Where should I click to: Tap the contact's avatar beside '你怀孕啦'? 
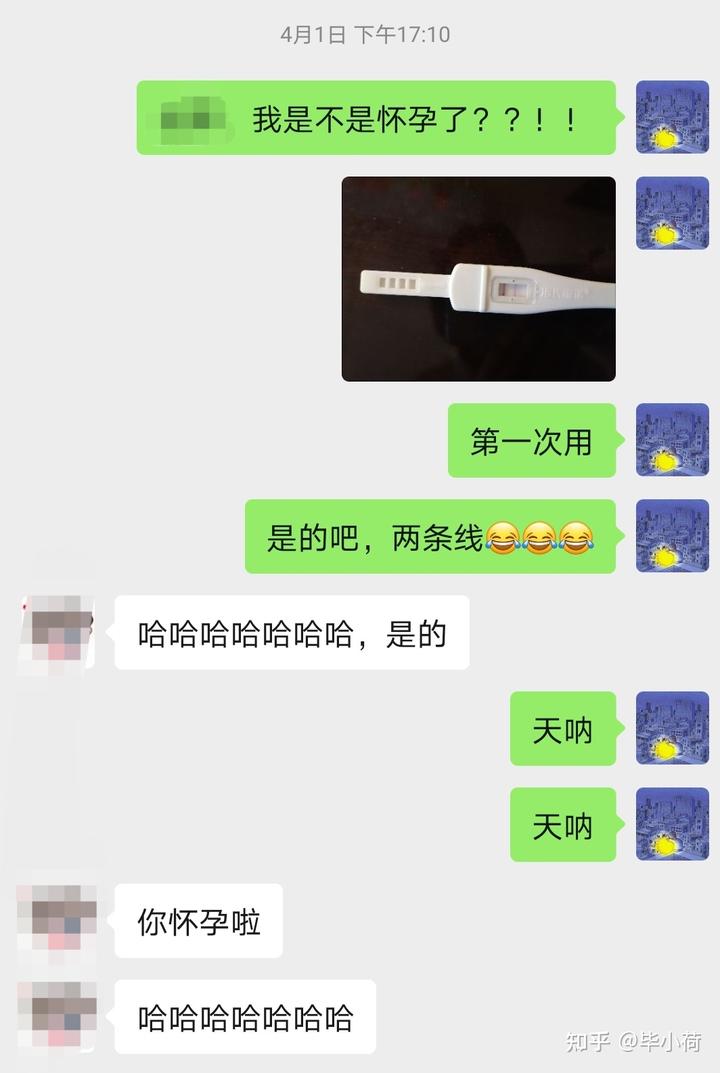[56, 920]
